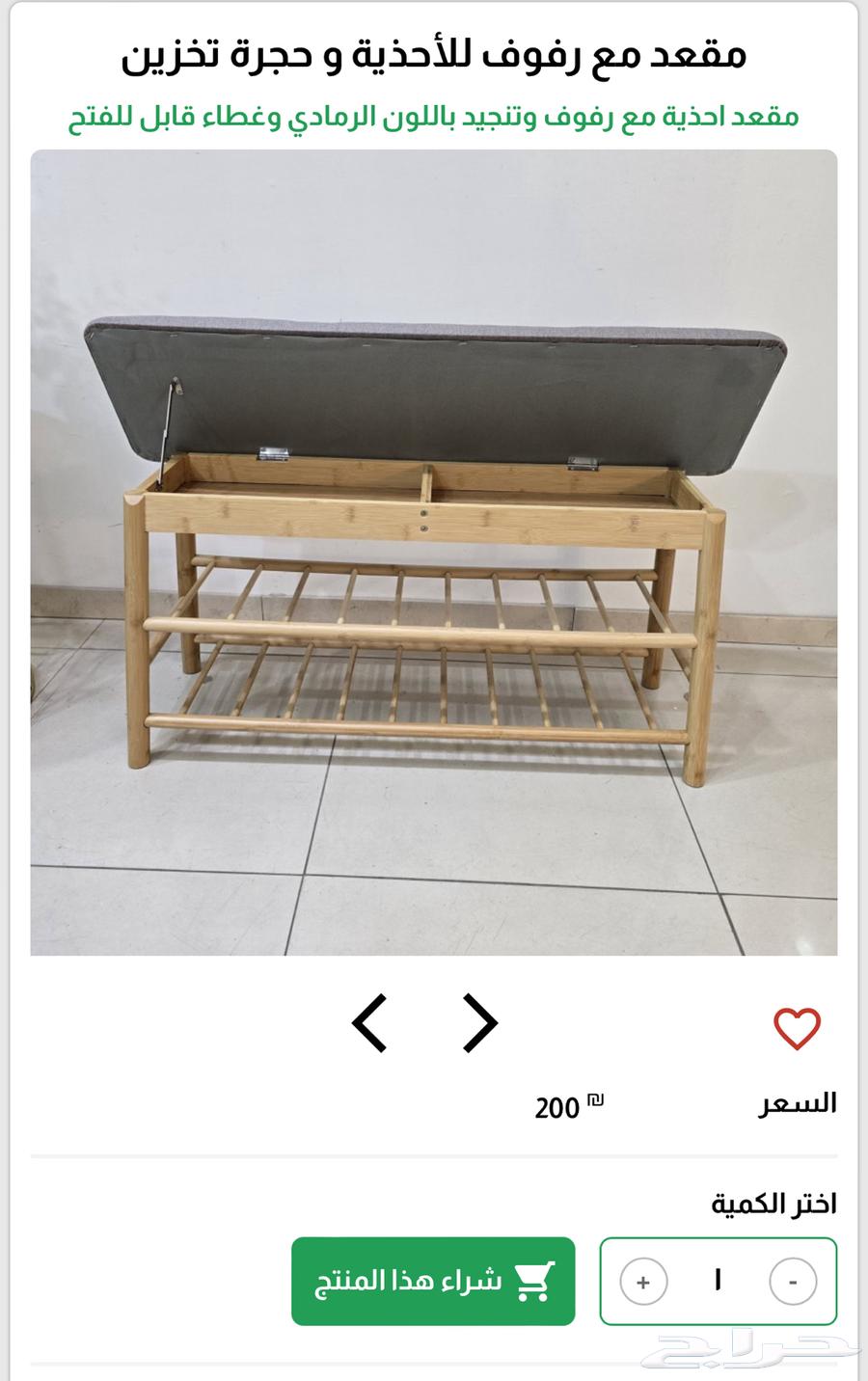The image size is (868, 1381).
Task: Show the next product photo
Action: coord(479,1022)
